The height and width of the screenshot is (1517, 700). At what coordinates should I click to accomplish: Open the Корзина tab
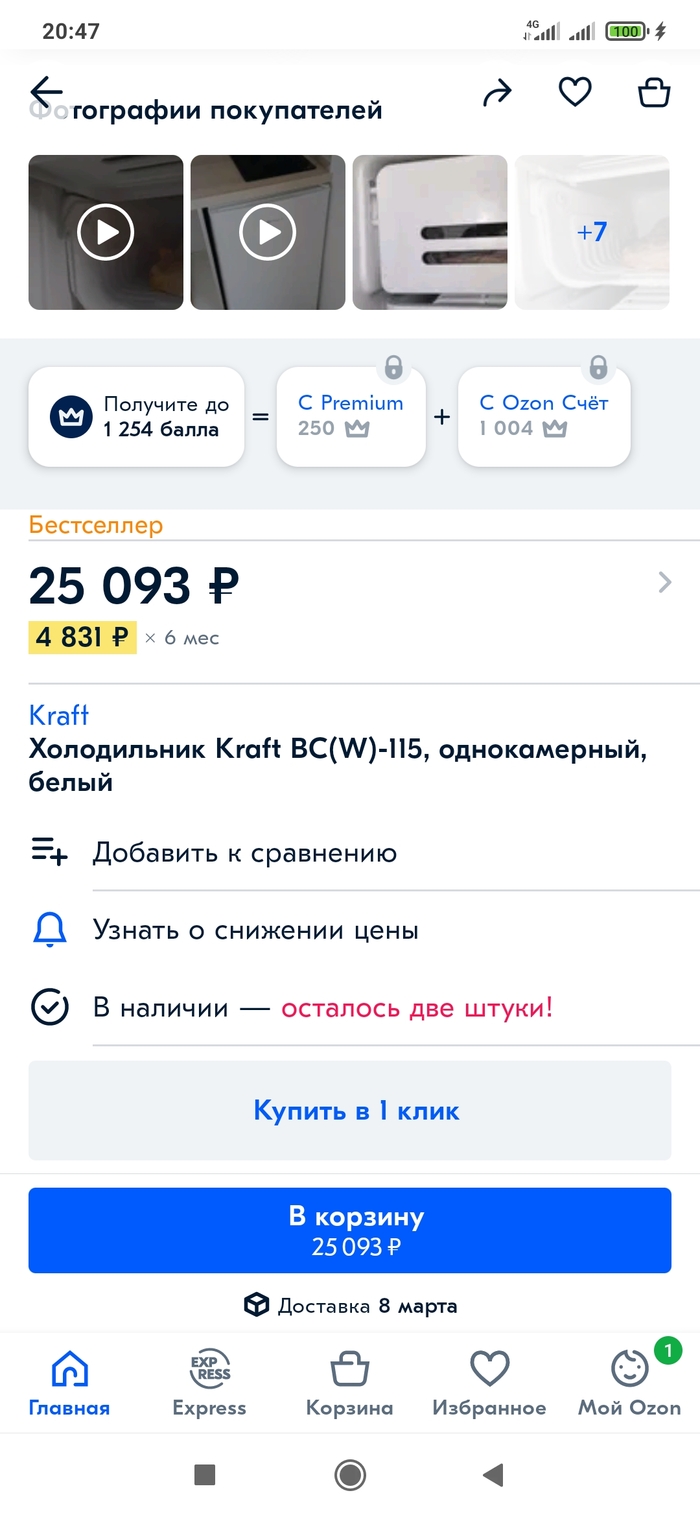tap(349, 1382)
